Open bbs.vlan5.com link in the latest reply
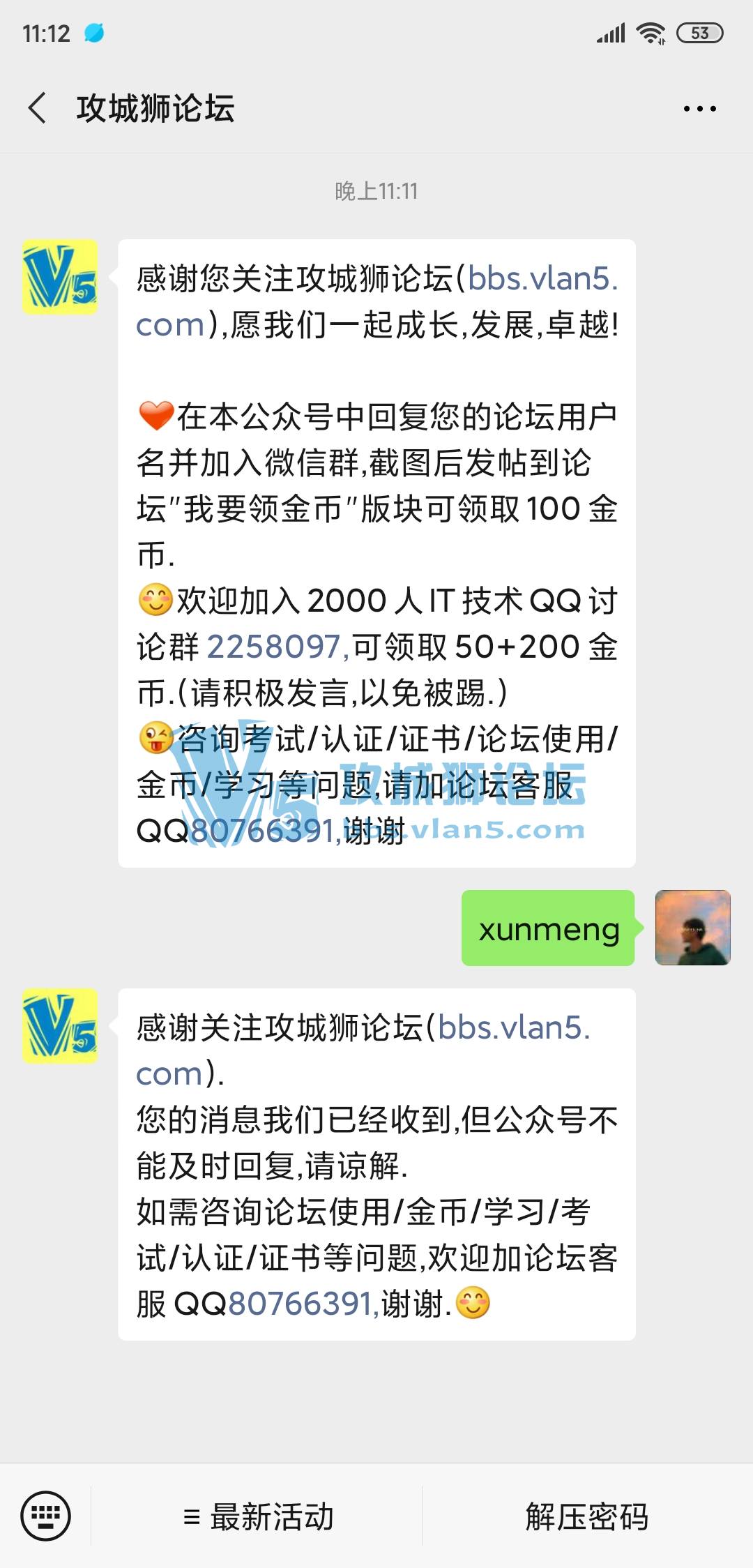 513,1028
